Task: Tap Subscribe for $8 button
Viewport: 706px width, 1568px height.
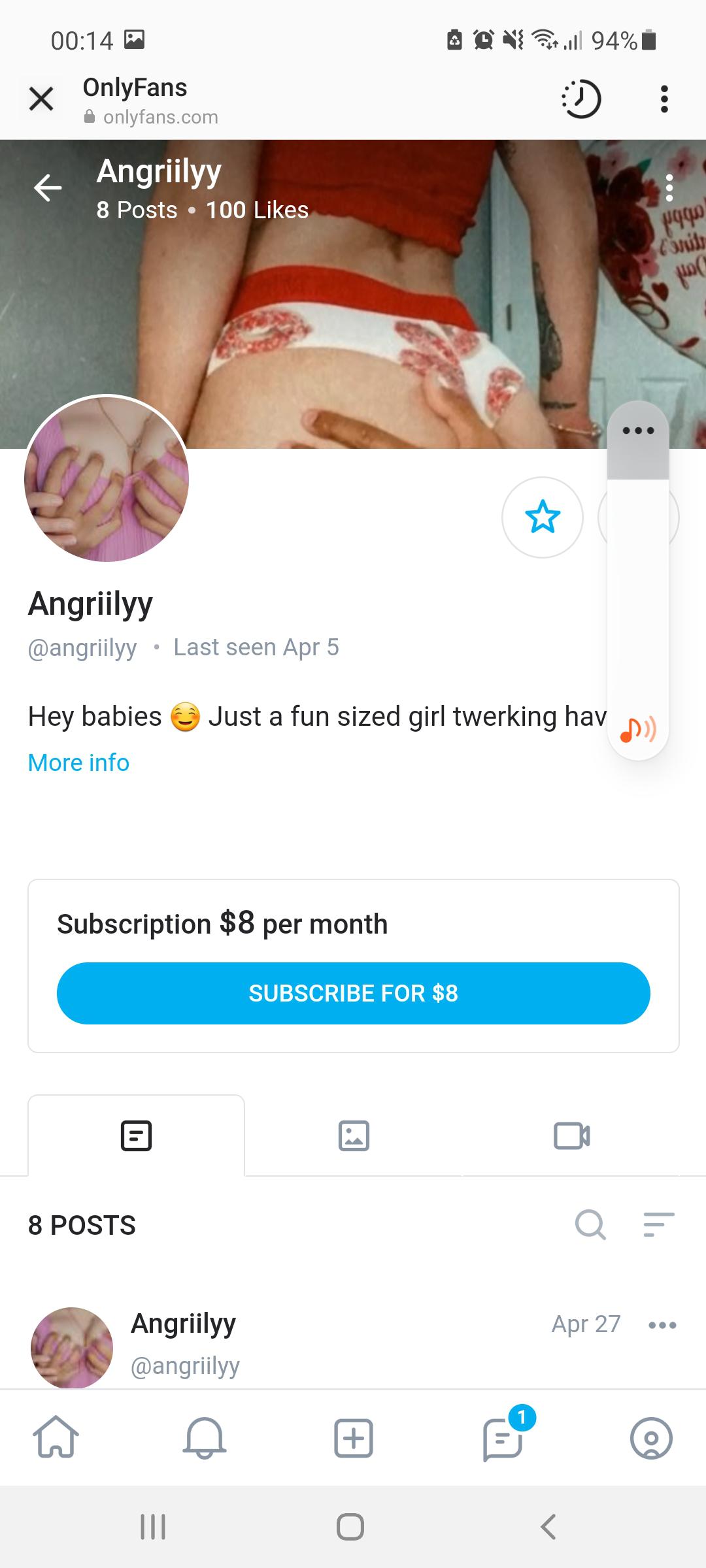Action: (353, 993)
